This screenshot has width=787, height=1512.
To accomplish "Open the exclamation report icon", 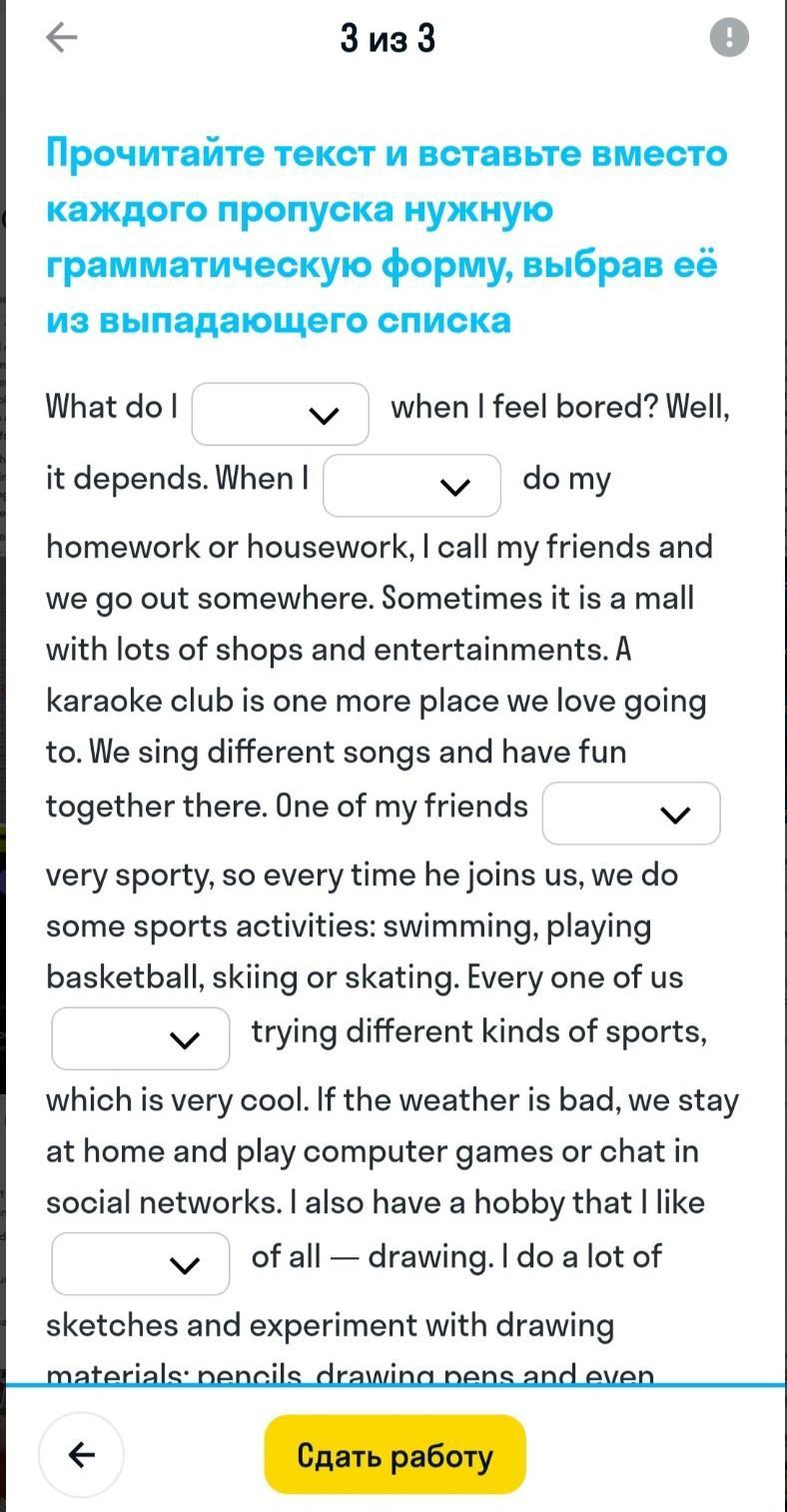I will coord(729,38).
